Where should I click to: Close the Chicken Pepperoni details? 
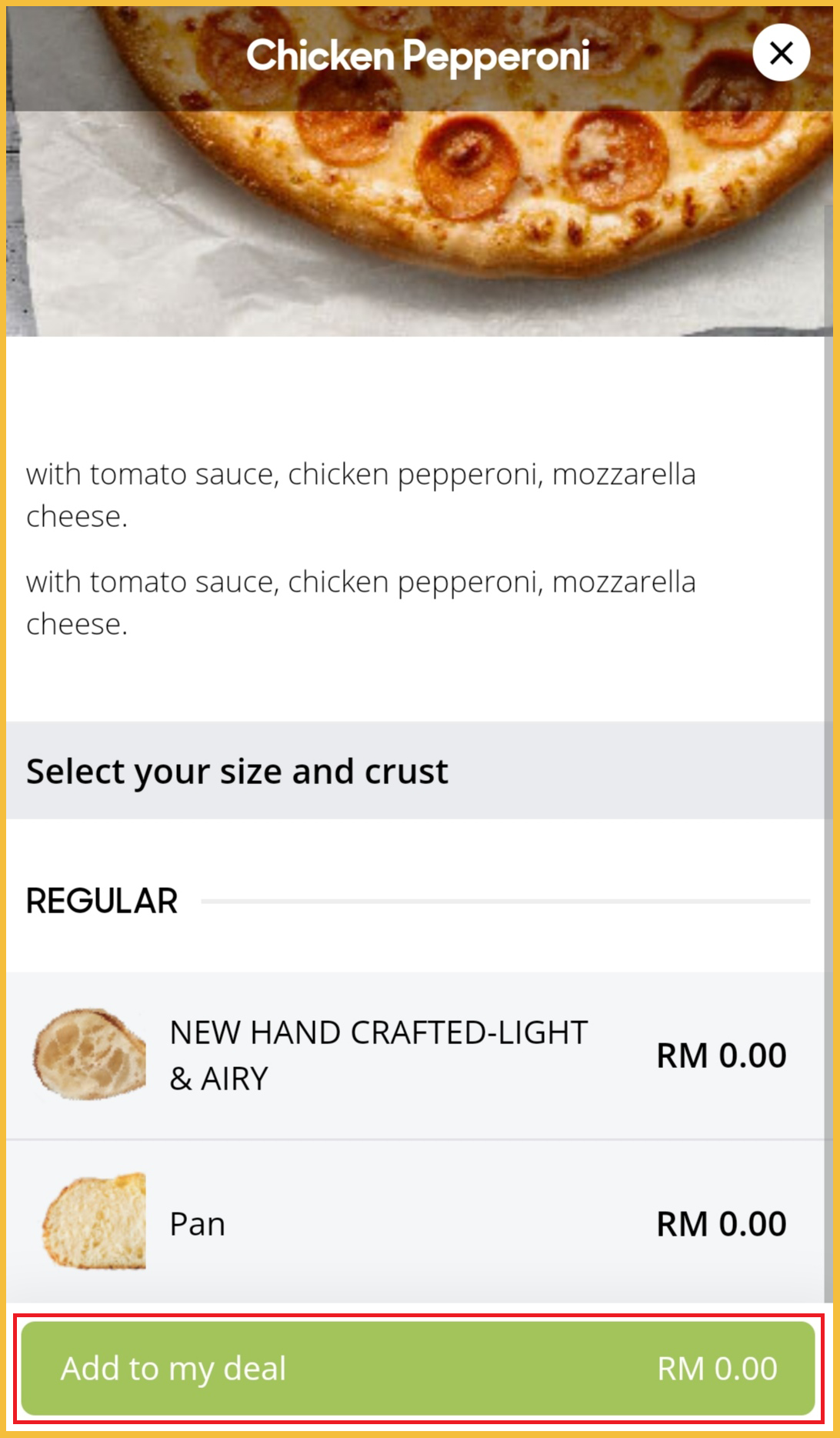(781, 53)
